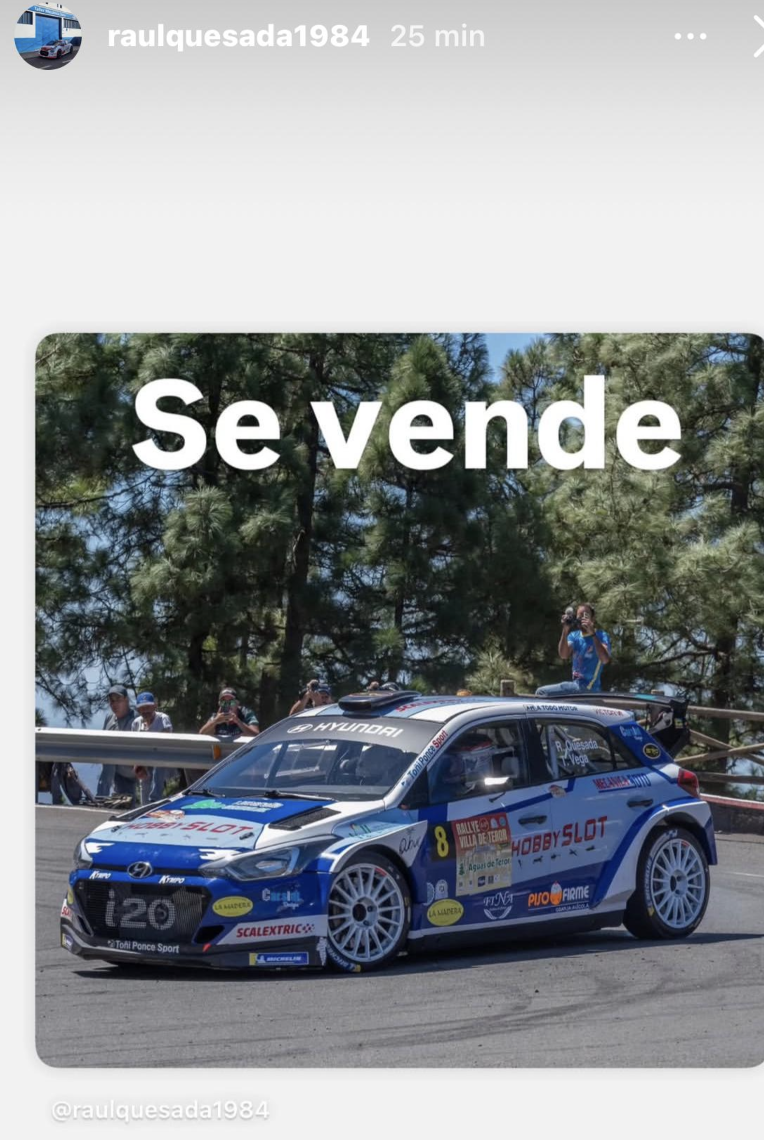Screen dimensions: 764x1140
Task: Tap the raulquesada1984 username in the header
Action: pos(238,37)
